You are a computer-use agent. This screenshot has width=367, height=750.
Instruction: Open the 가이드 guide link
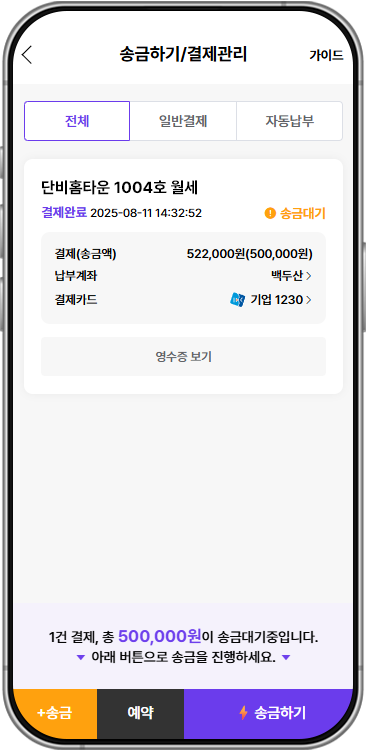(x=326, y=55)
